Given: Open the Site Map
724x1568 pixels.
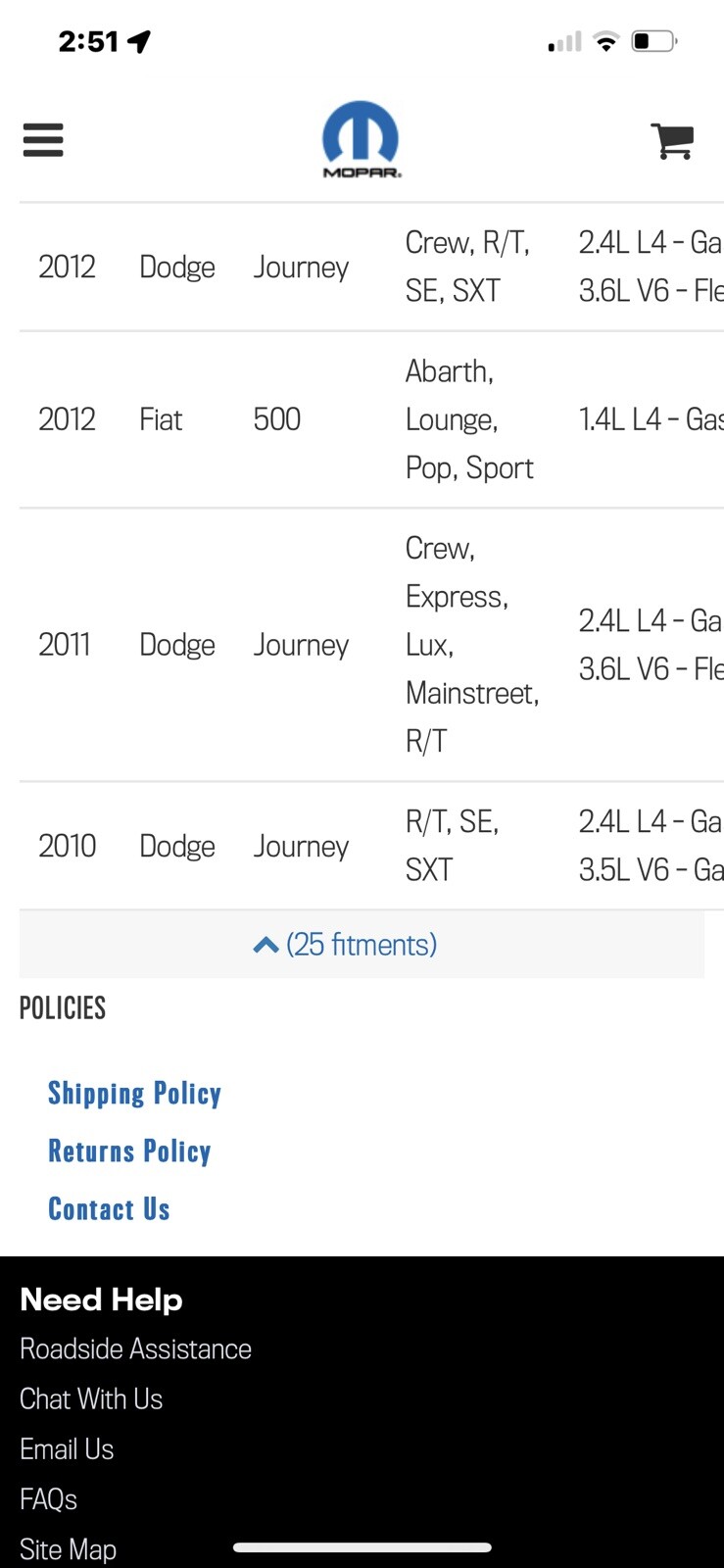Looking at the screenshot, I should [68, 1549].
